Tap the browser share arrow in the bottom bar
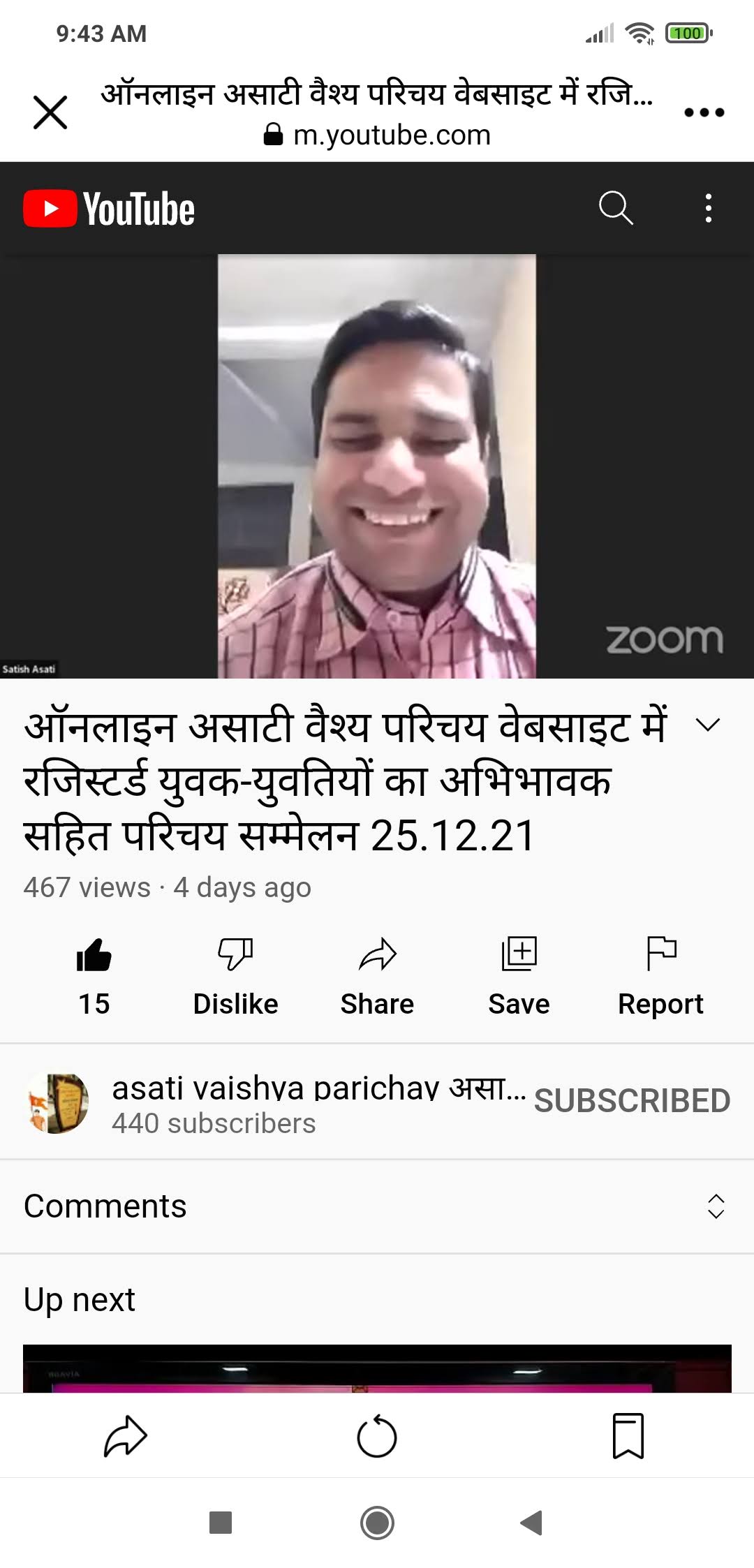 click(x=126, y=1436)
